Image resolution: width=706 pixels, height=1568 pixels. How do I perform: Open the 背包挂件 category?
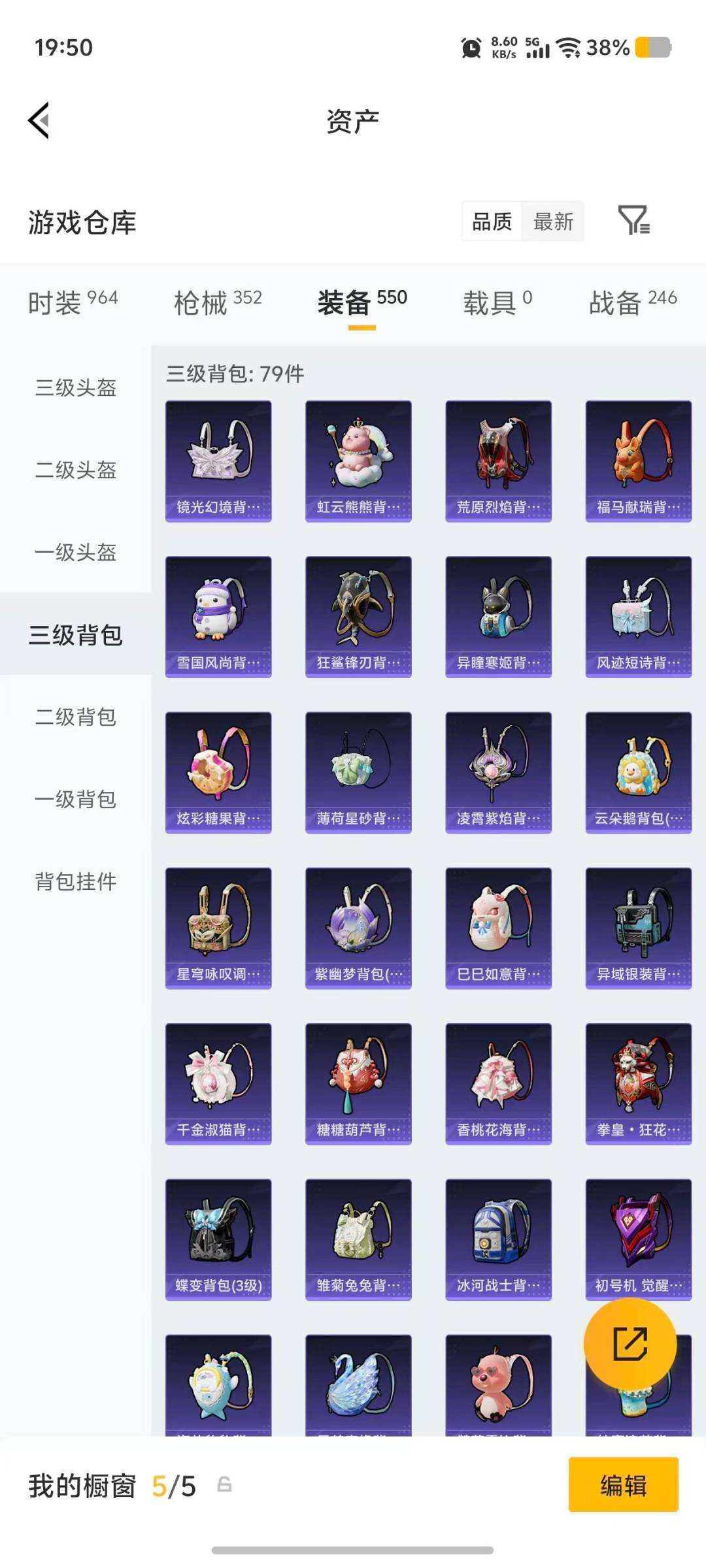pyautogui.click(x=76, y=881)
